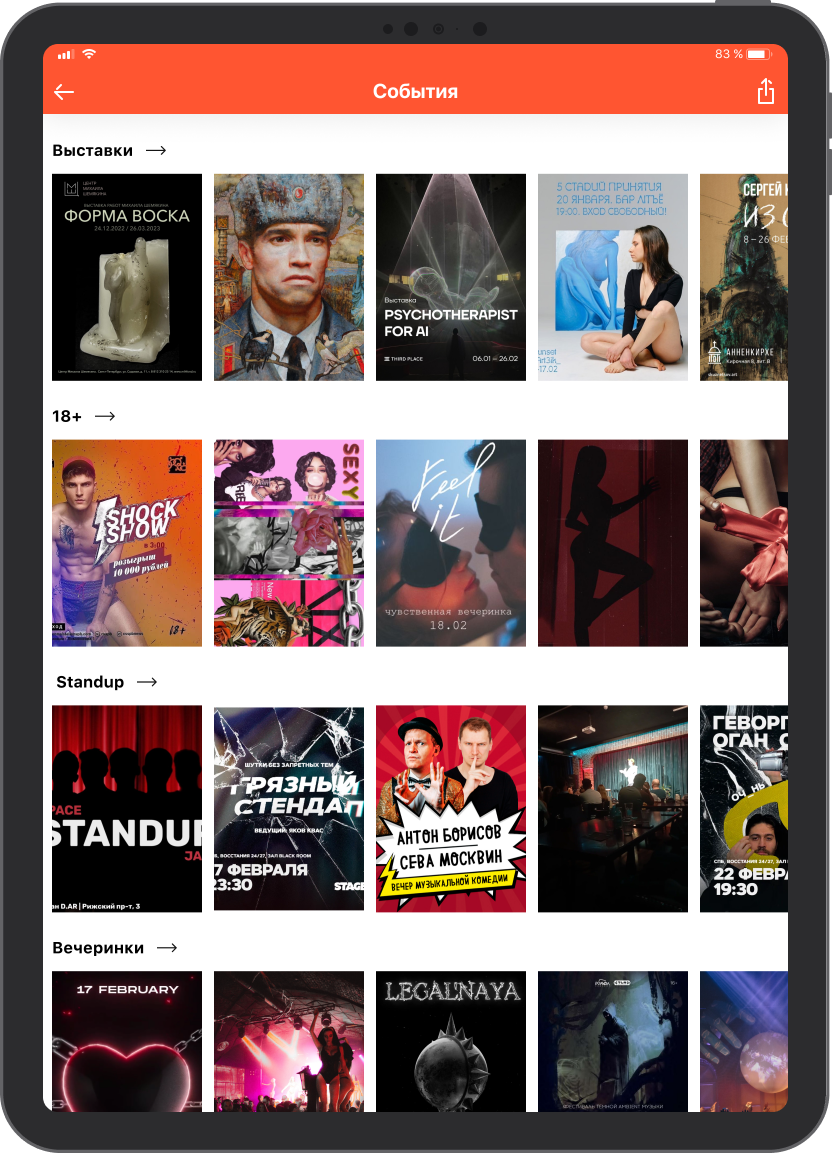The height and width of the screenshot is (1153, 832).
Task: Open the red-curtain silhouette Standup card
Action: (127, 809)
